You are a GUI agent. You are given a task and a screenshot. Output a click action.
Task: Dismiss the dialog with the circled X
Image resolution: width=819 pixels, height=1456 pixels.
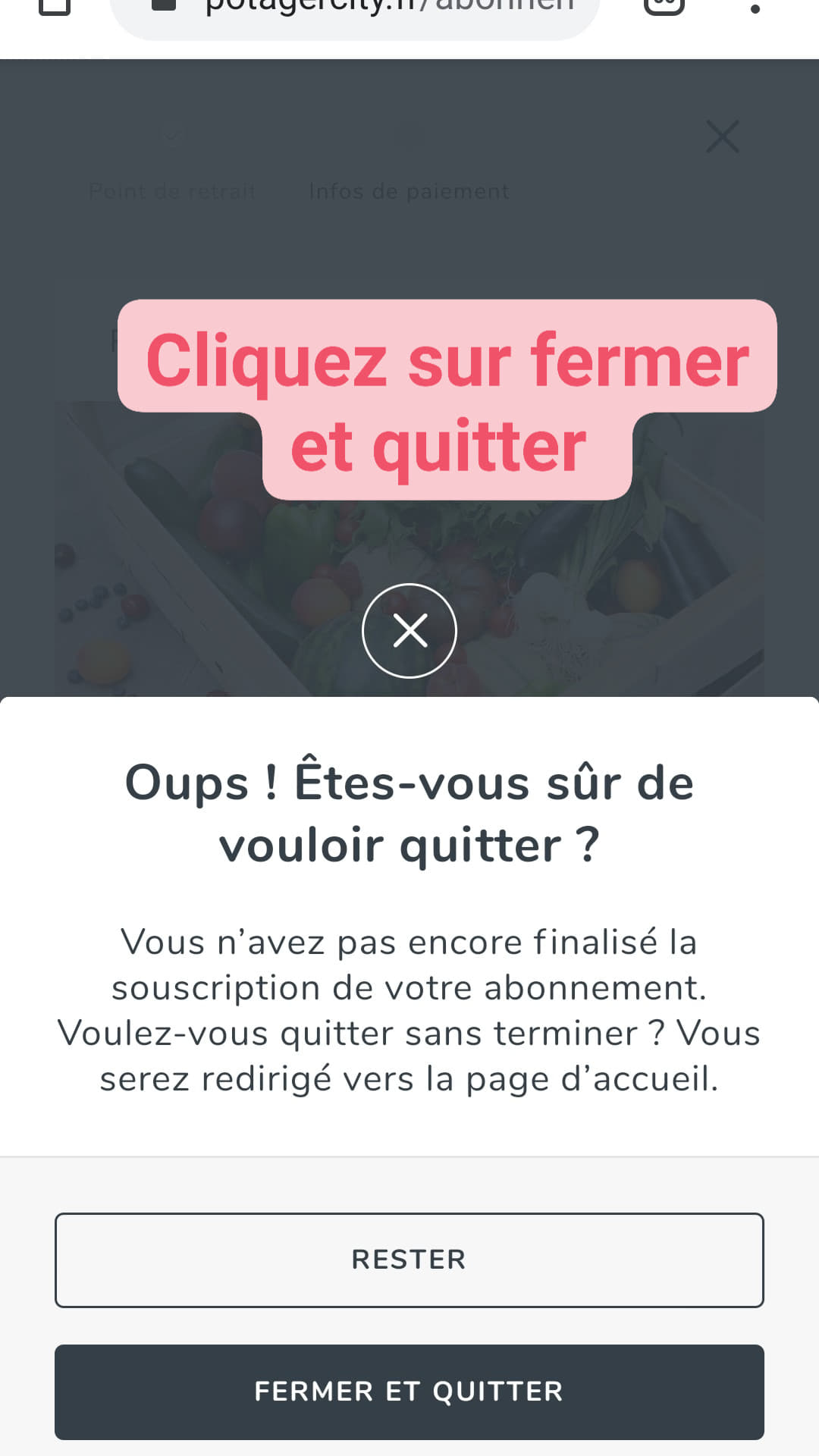pos(409,630)
